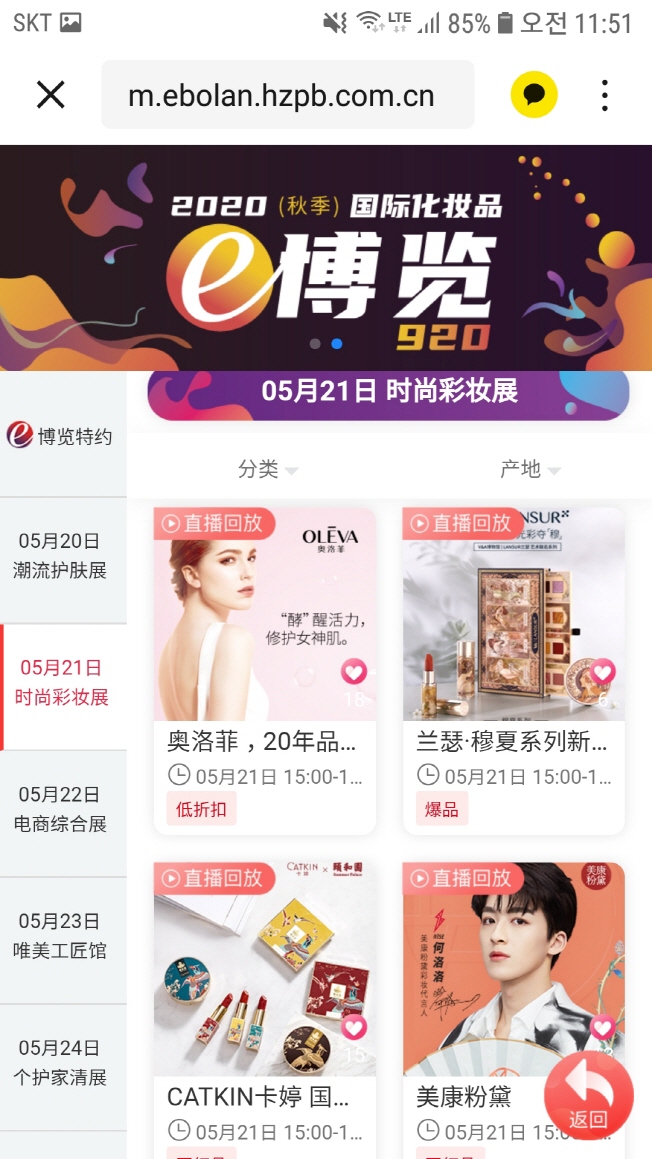Open the browser overflow menu
The image size is (652, 1159).
pyautogui.click(x=604, y=95)
